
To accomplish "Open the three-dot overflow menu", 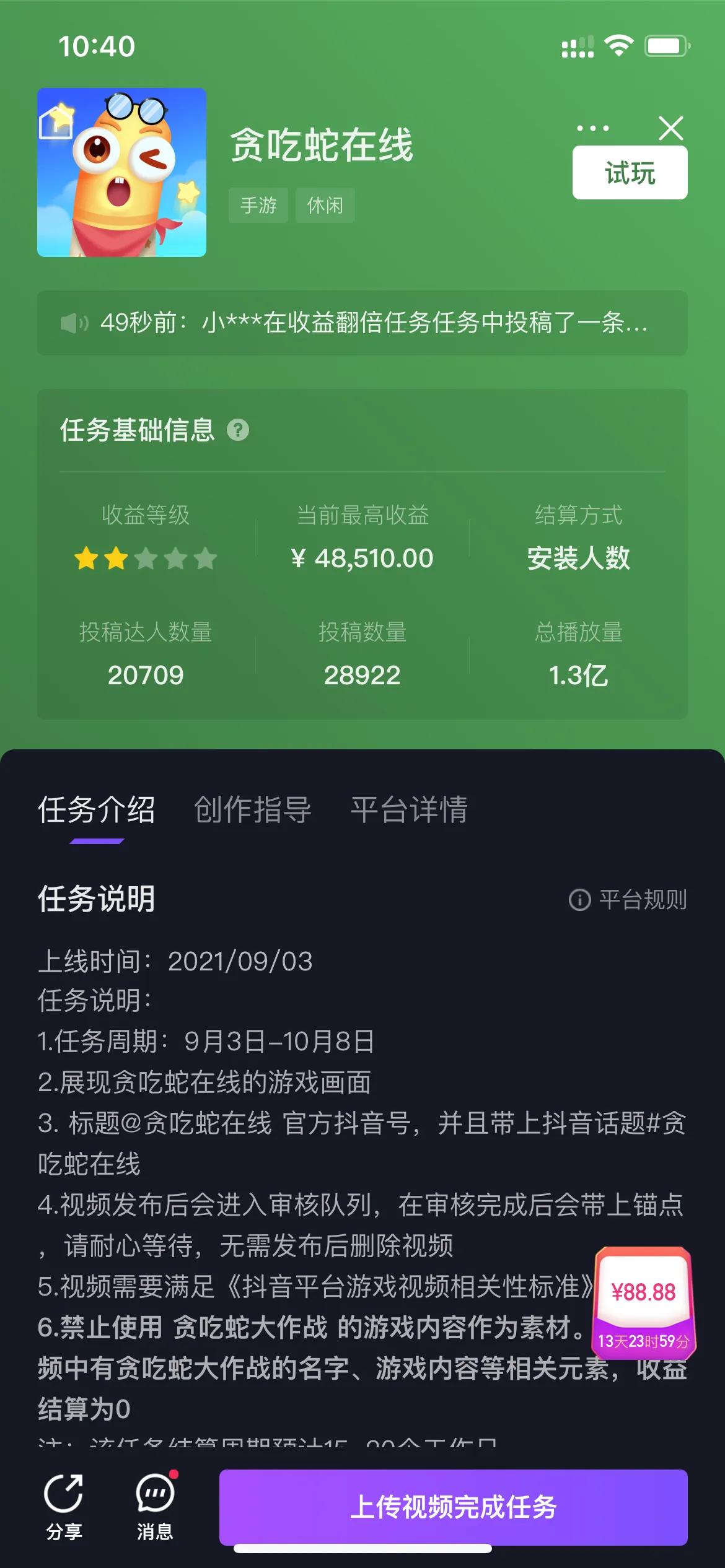I will click(592, 129).
